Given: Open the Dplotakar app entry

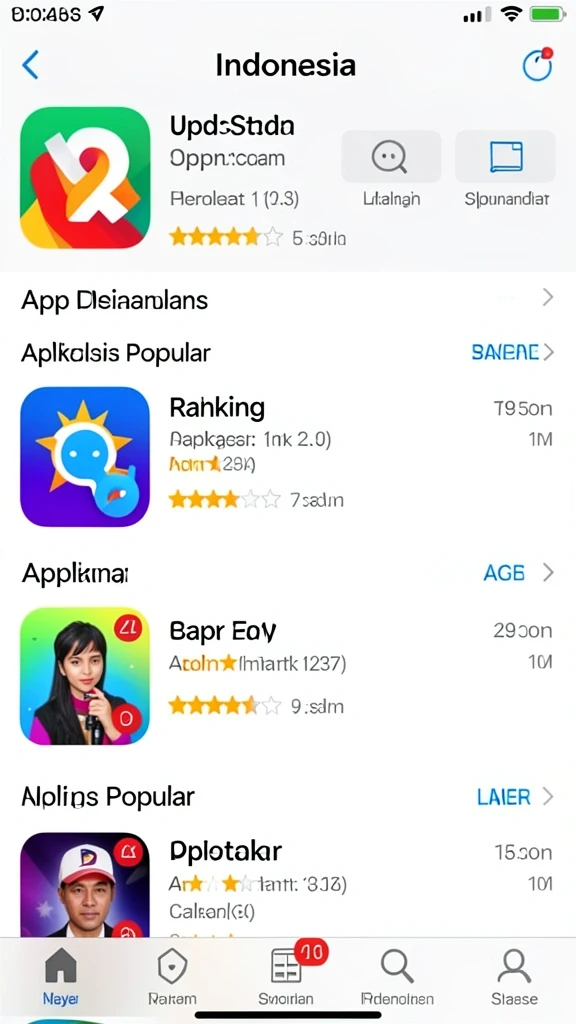Looking at the screenshot, I should click(288, 884).
